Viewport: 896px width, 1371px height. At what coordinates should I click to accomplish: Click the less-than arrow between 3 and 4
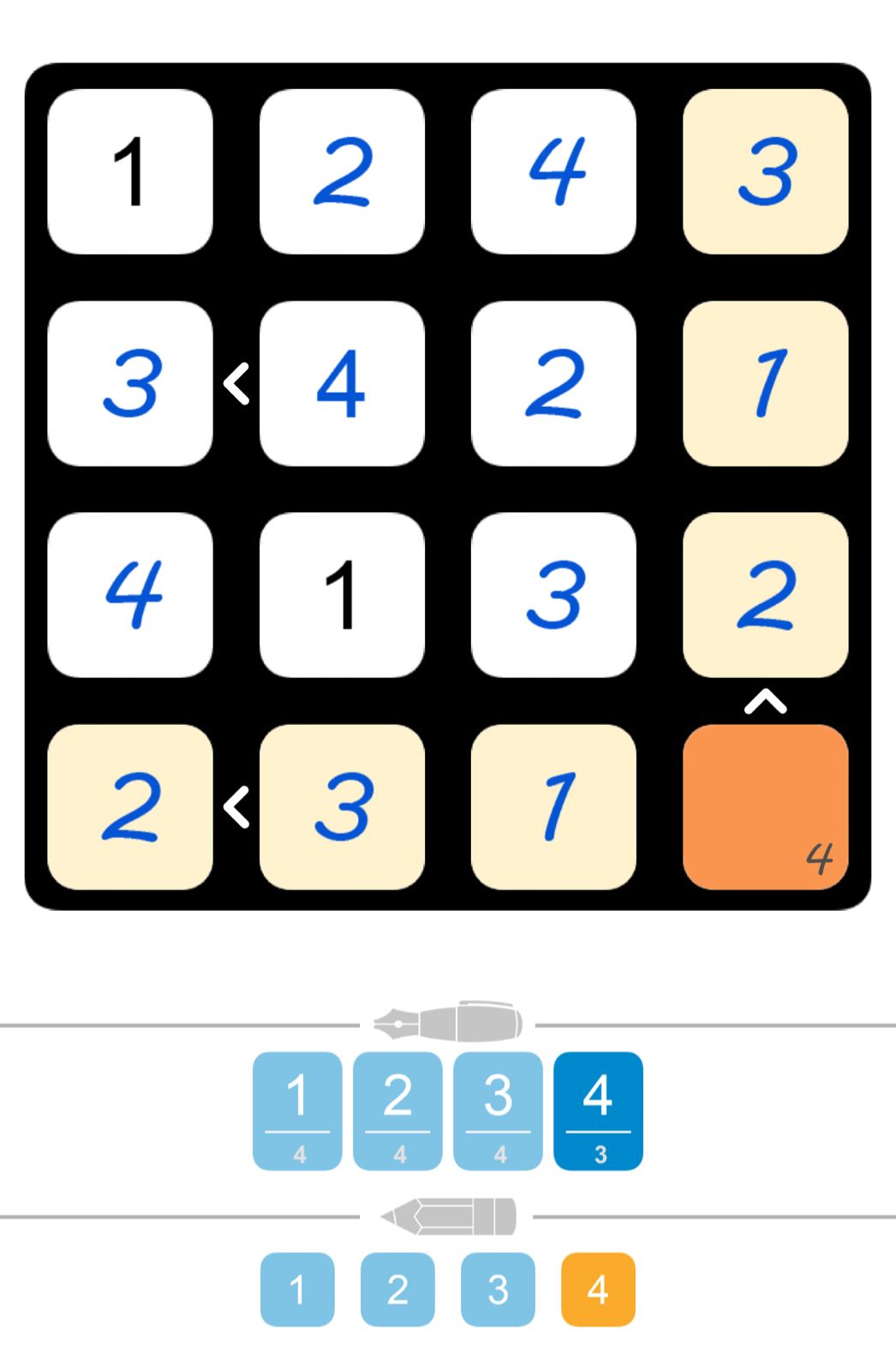pyautogui.click(x=236, y=383)
